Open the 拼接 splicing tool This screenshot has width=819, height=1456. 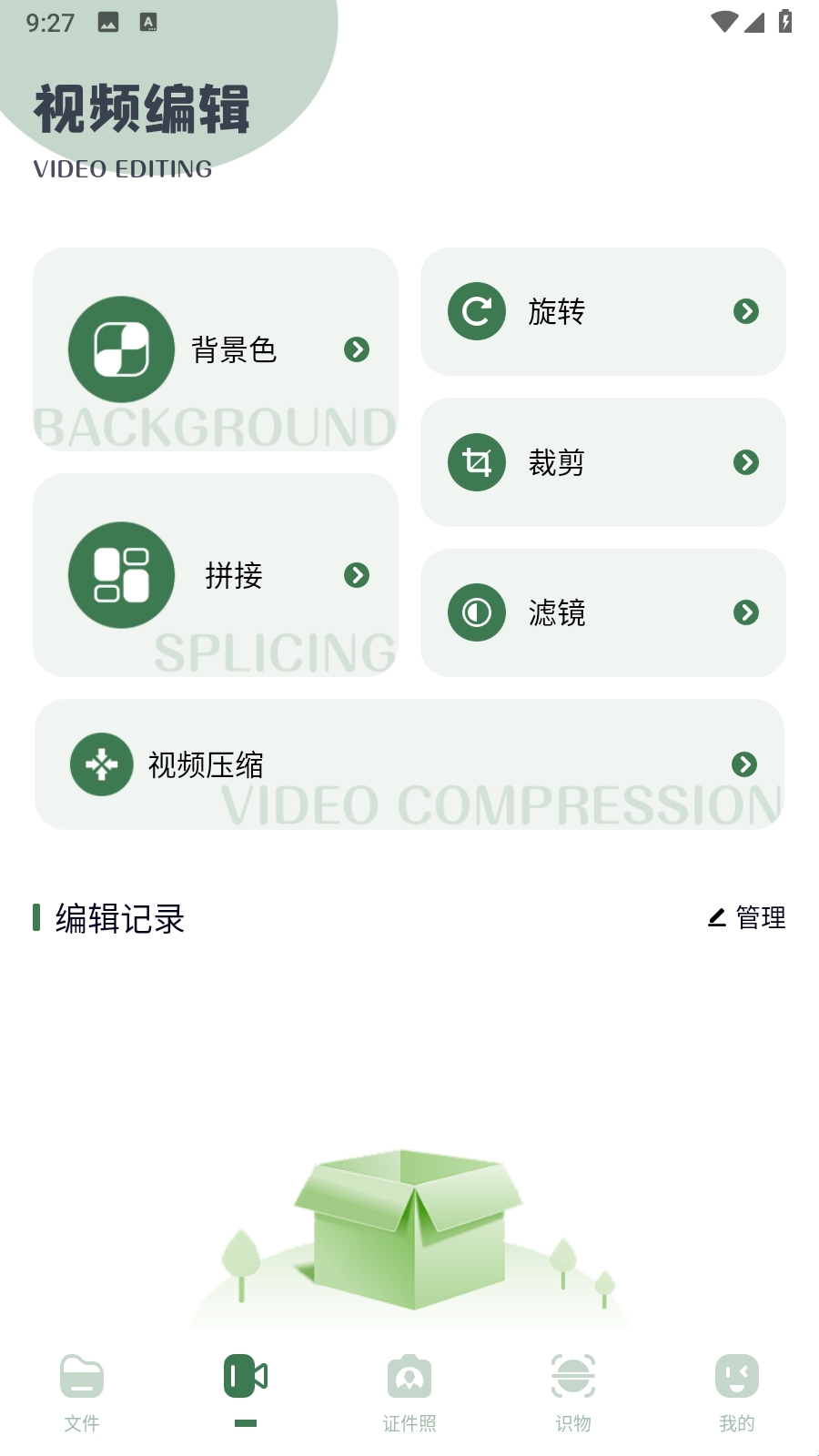tap(216, 575)
